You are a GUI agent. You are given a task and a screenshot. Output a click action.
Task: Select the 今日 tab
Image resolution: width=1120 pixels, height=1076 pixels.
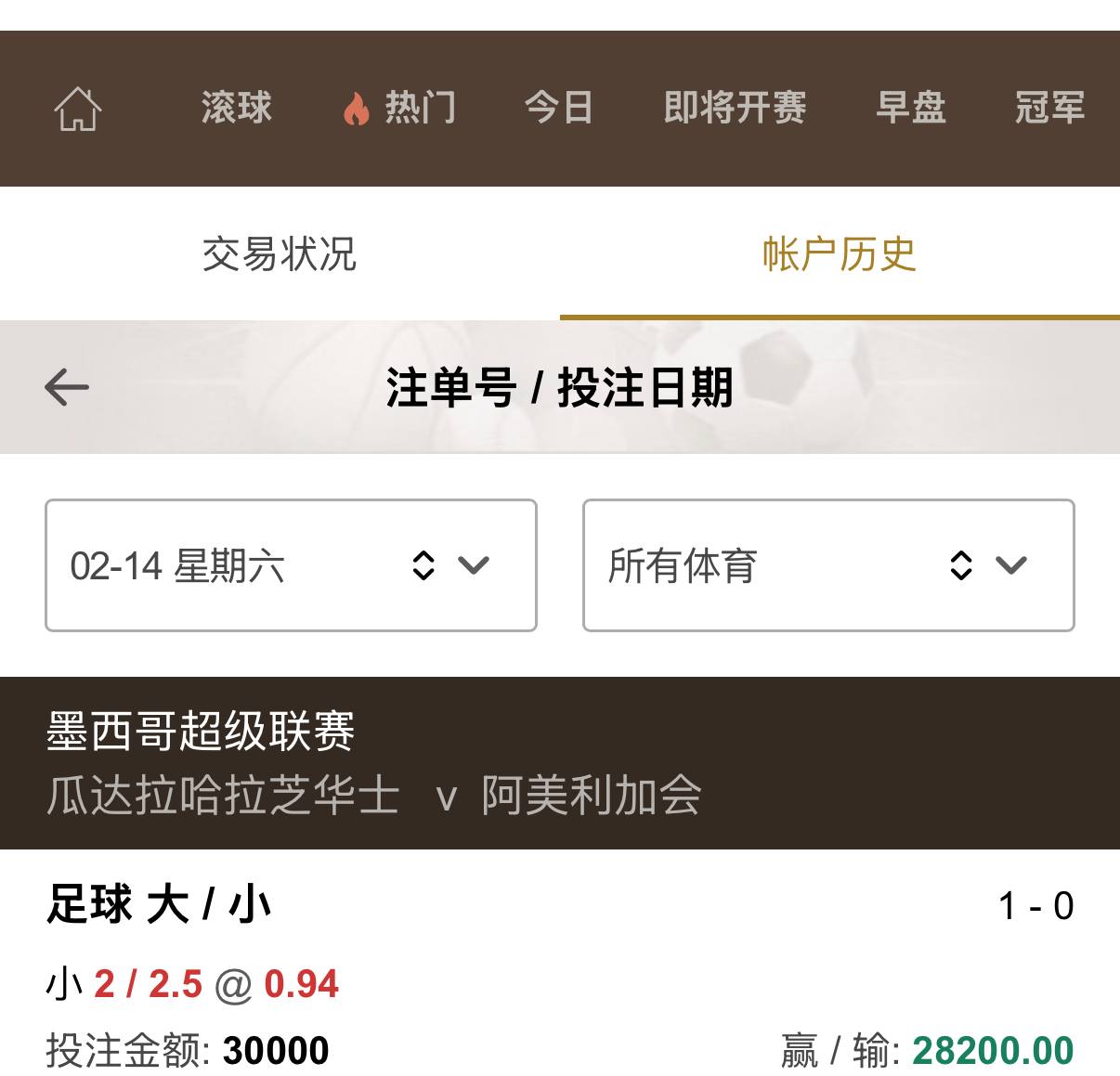558,108
